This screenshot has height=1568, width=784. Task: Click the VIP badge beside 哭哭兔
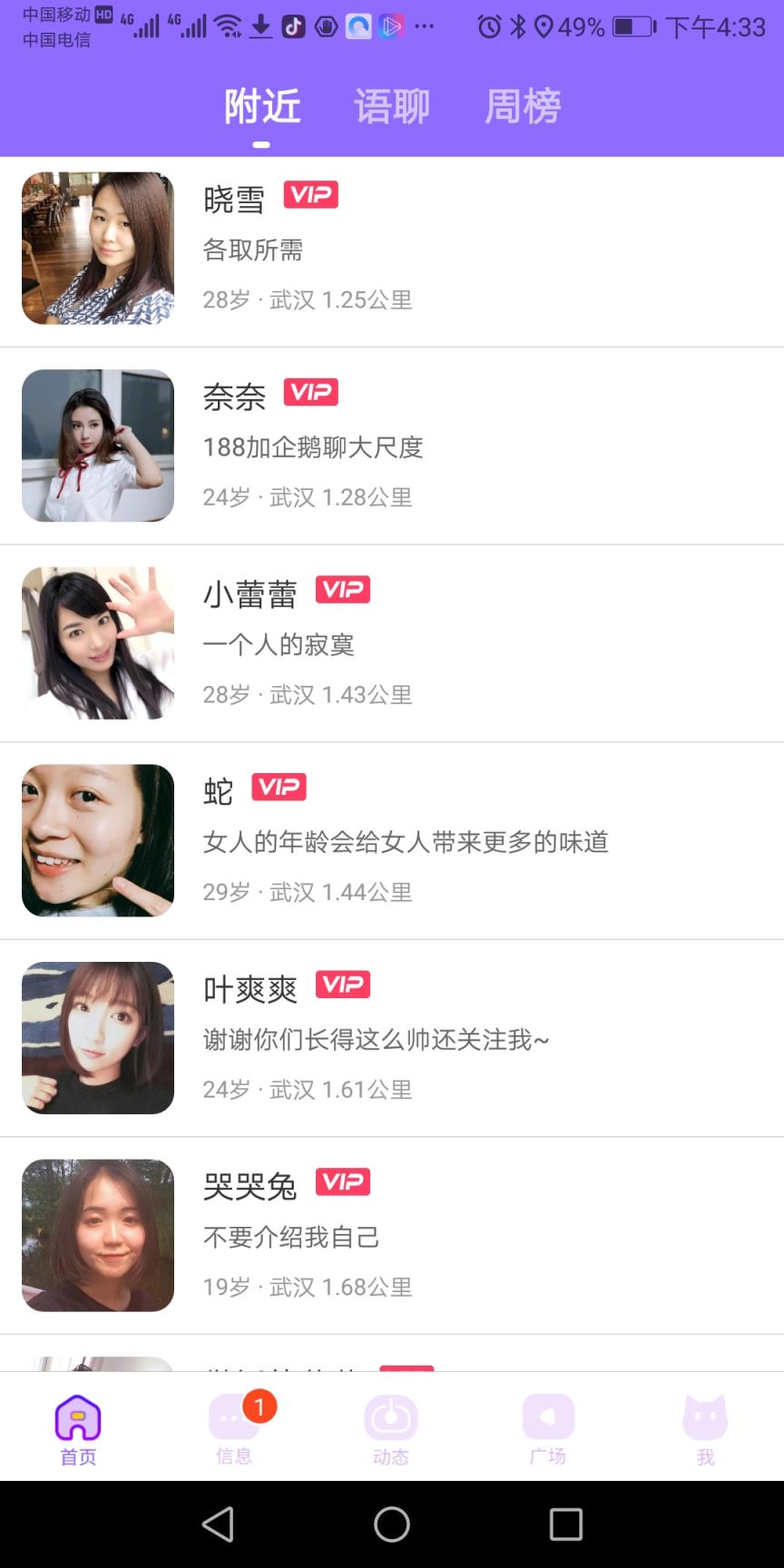[x=343, y=1181]
